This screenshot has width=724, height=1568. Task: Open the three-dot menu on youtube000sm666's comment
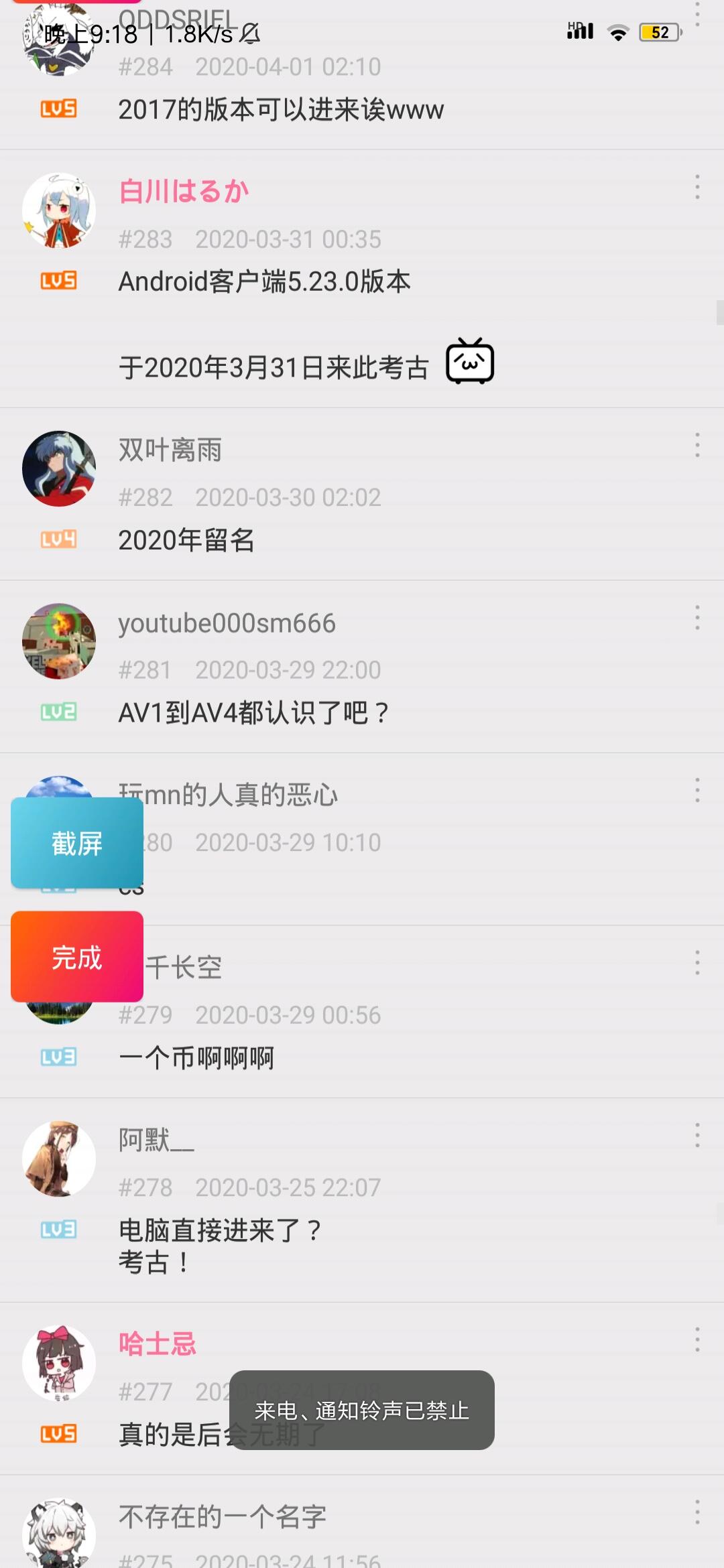(x=697, y=618)
